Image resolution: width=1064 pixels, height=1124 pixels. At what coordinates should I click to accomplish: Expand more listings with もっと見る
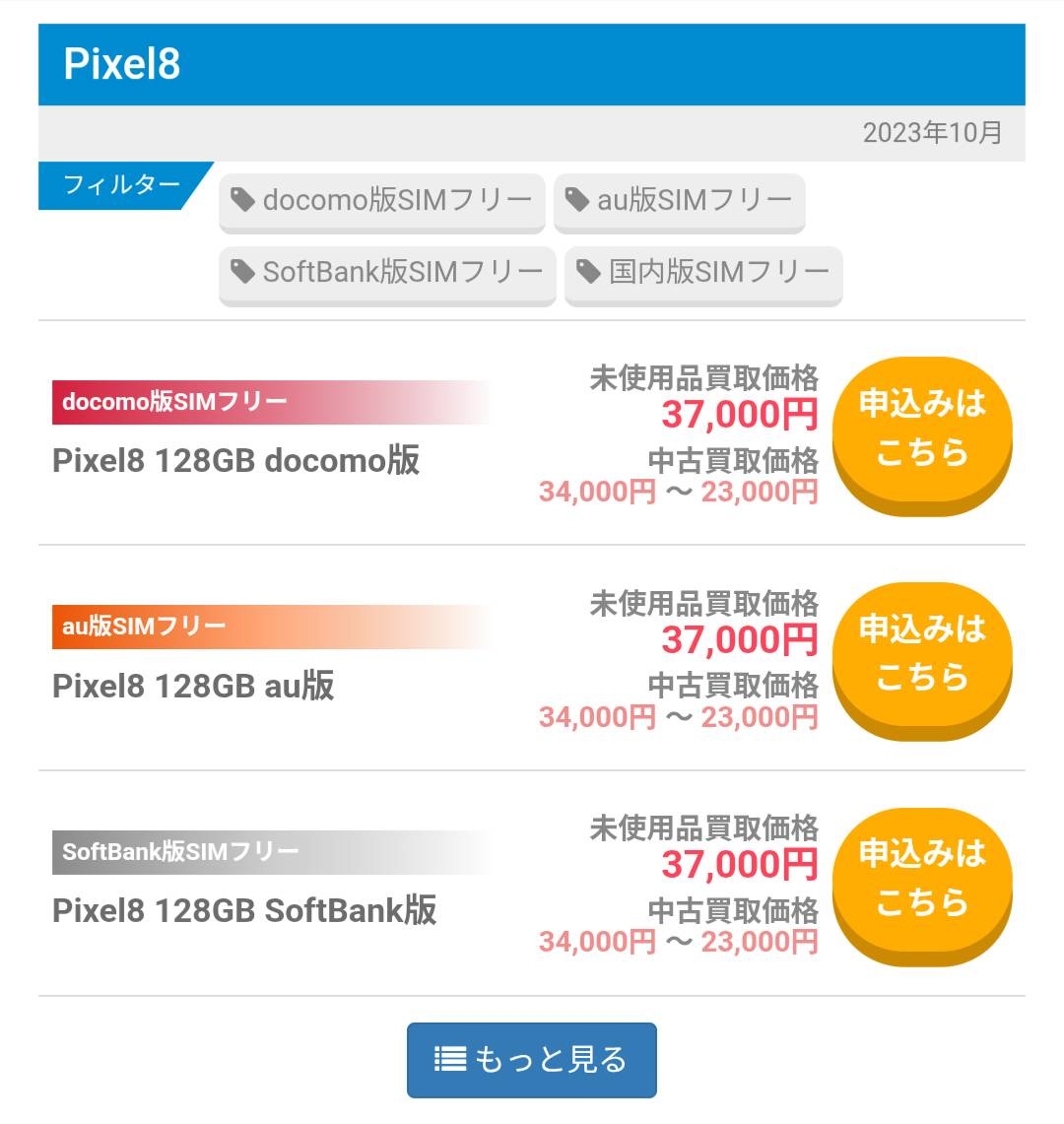click(x=530, y=1061)
